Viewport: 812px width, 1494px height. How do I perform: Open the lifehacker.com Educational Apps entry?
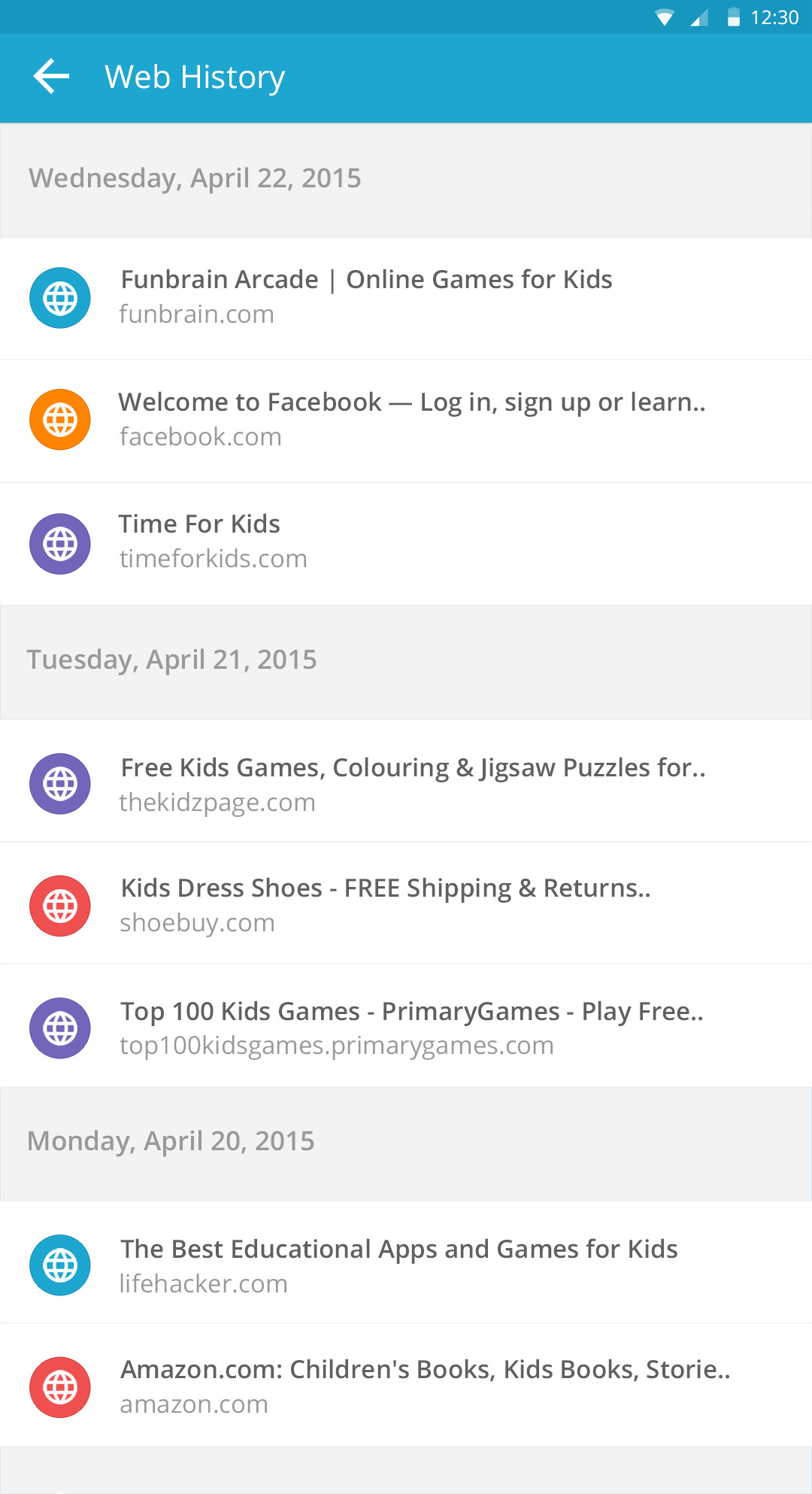[x=406, y=1262]
